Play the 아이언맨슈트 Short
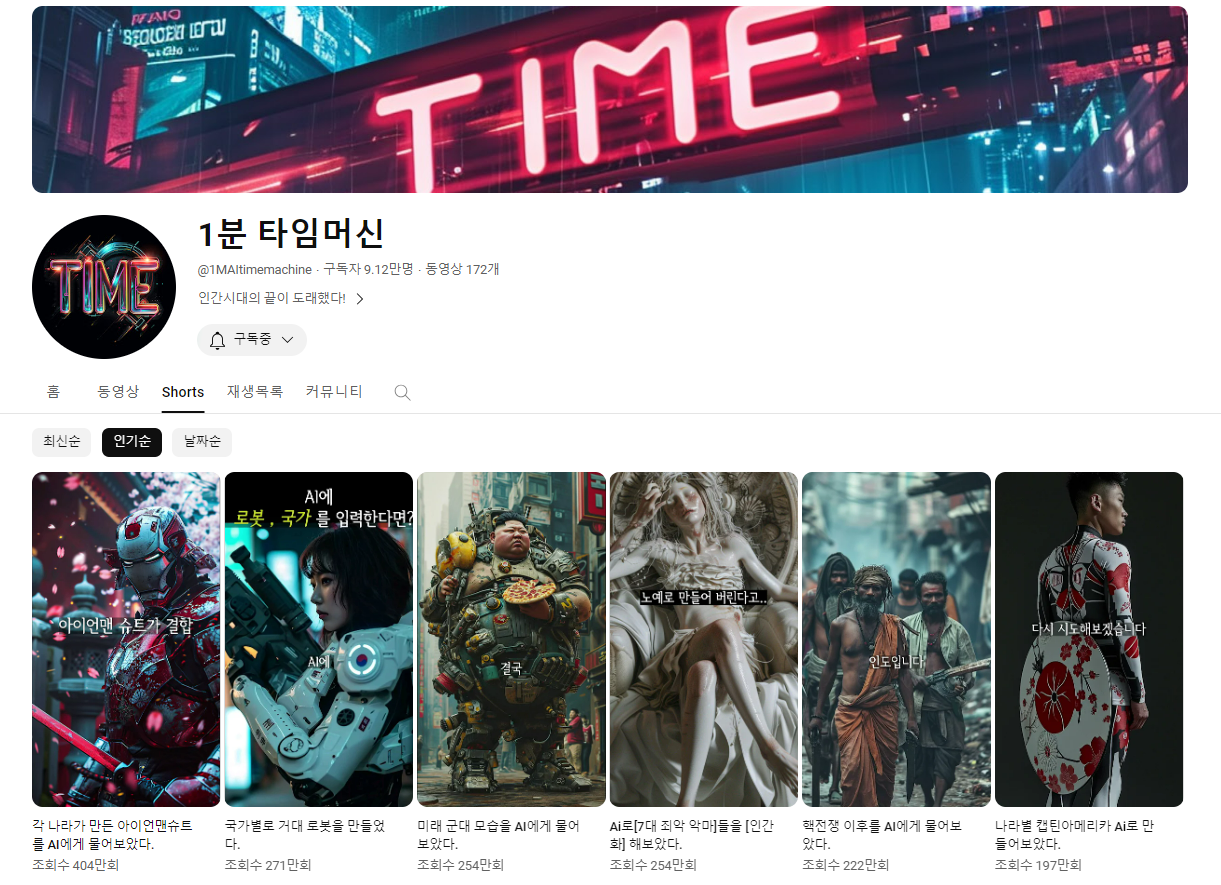1221x885 pixels. (x=126, y=639)
